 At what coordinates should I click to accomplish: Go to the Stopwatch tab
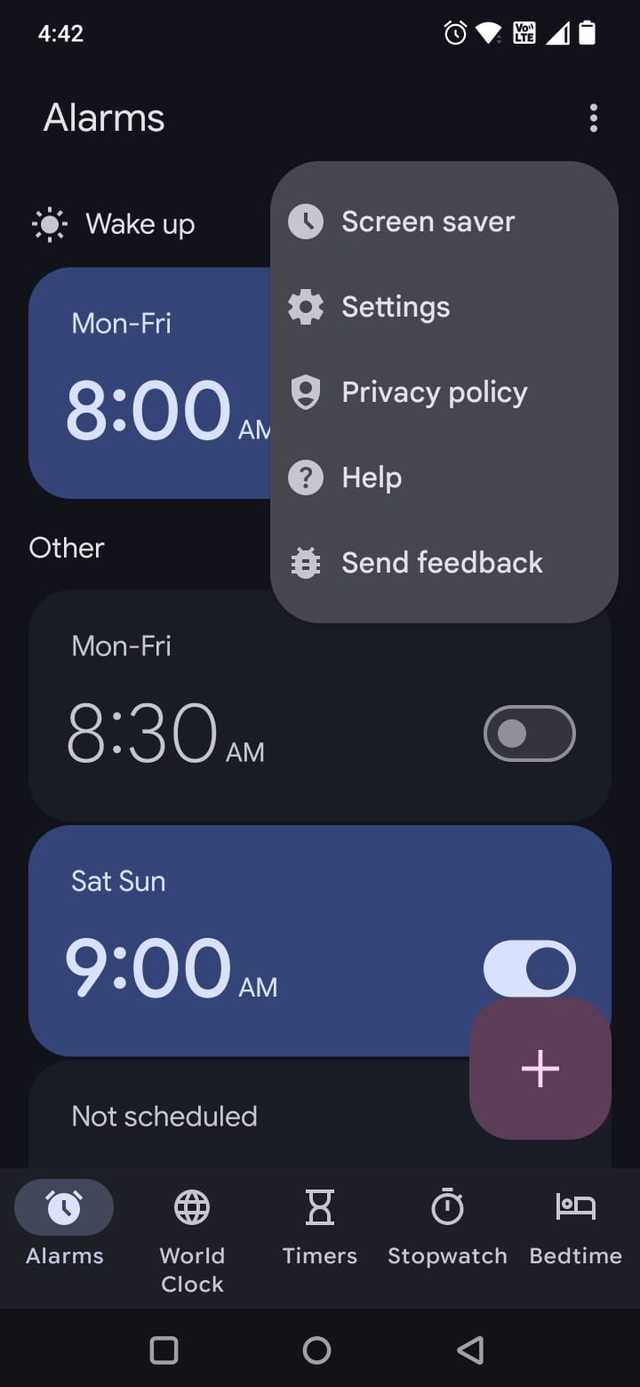447,1228
